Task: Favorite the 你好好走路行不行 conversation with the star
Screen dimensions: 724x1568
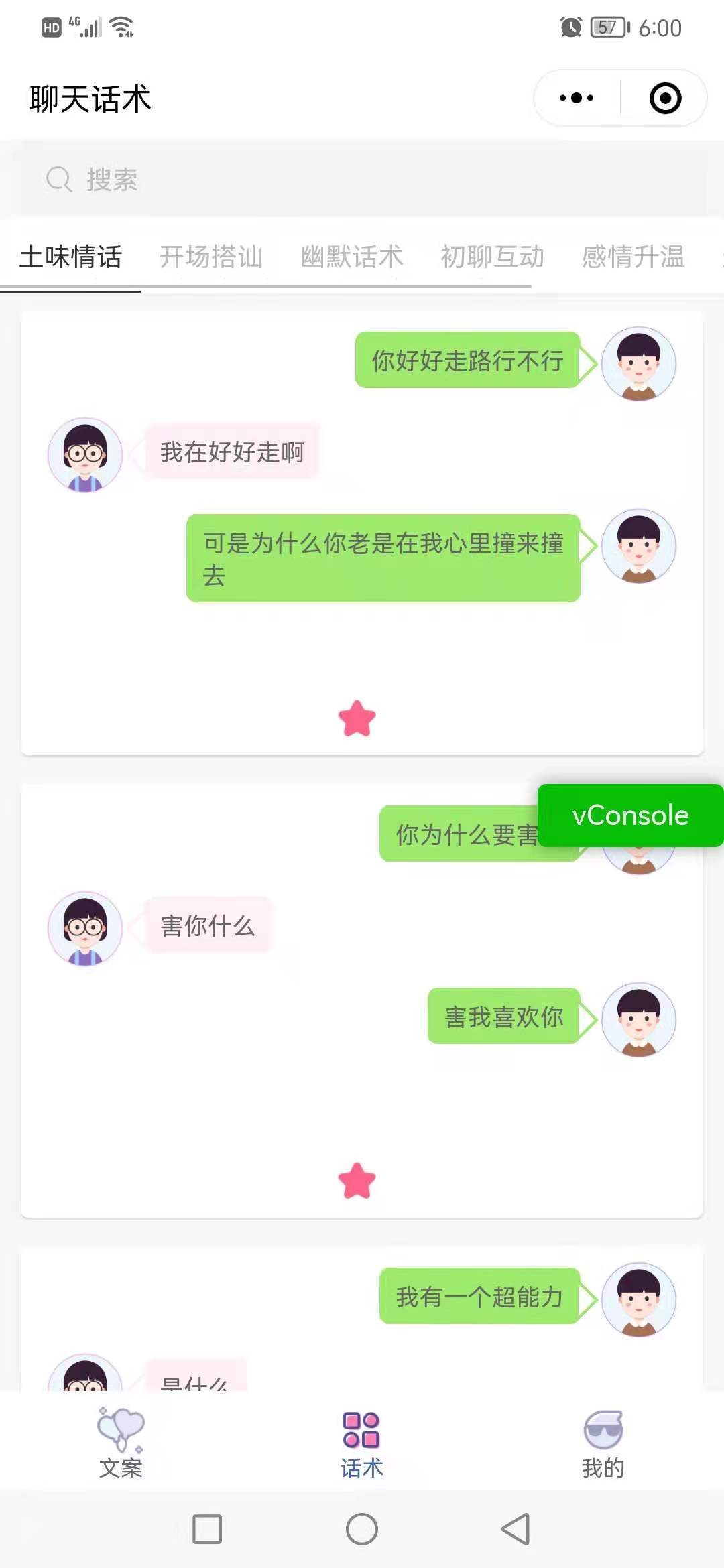Action: point(357,718)
